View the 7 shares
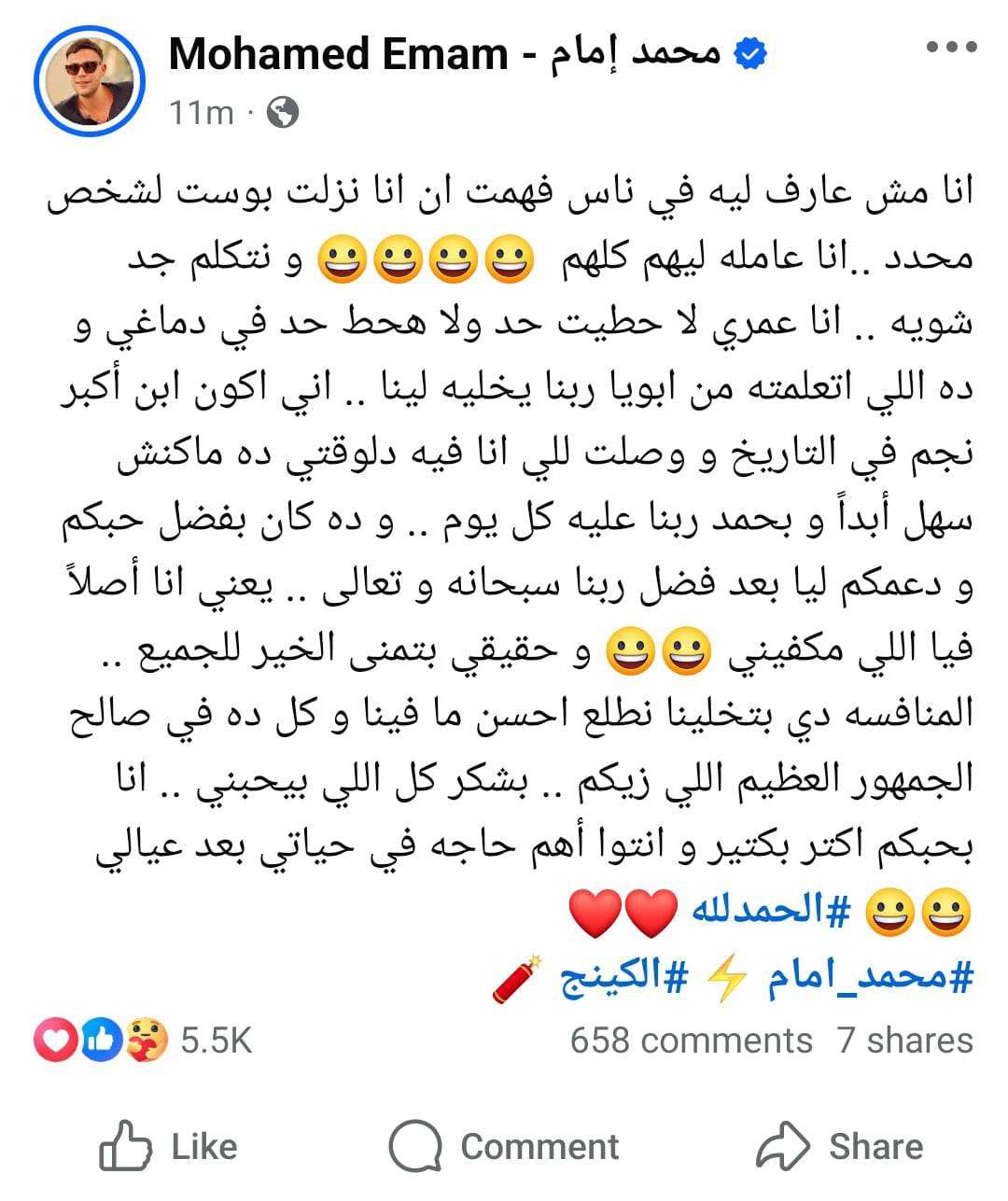 click(904, 1040)
